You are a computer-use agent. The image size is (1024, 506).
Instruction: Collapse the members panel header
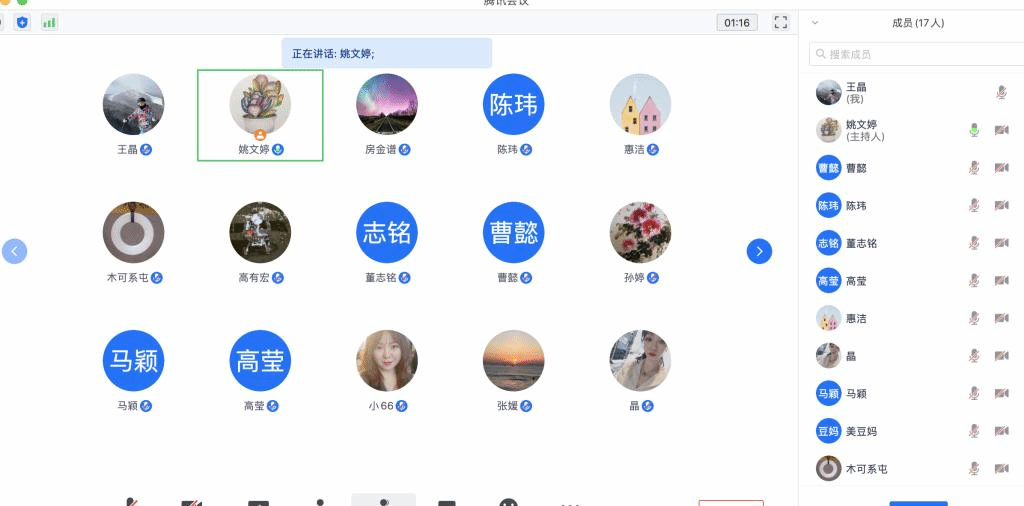click(815, 22)
